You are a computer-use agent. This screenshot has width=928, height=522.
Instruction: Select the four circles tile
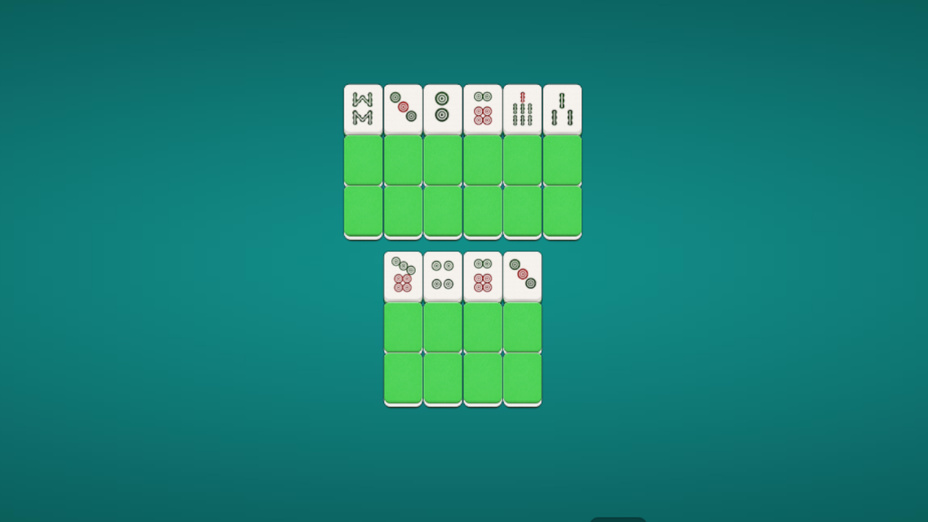tap(442, 276)
